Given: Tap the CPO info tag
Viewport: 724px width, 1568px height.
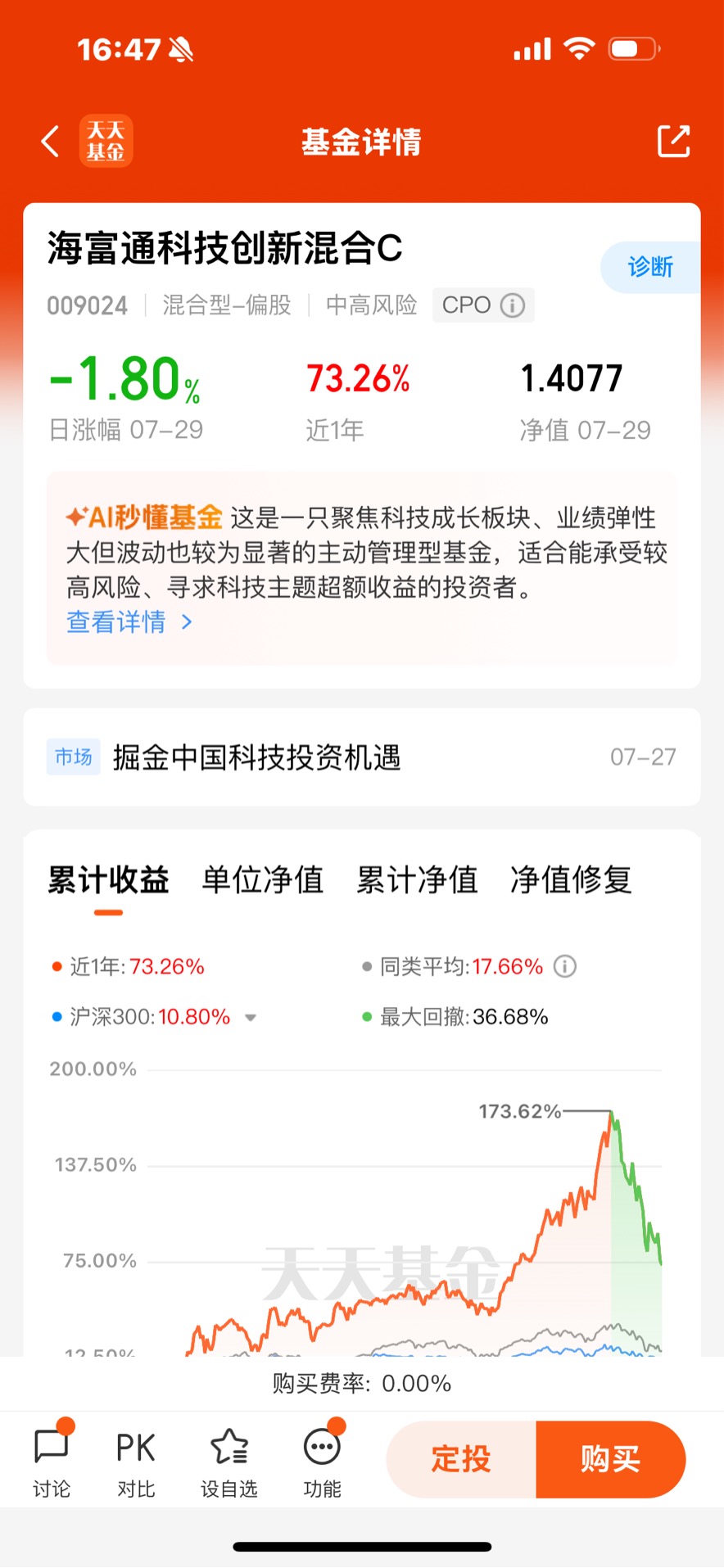Looking at the screenshot, I should coord(483,305).
